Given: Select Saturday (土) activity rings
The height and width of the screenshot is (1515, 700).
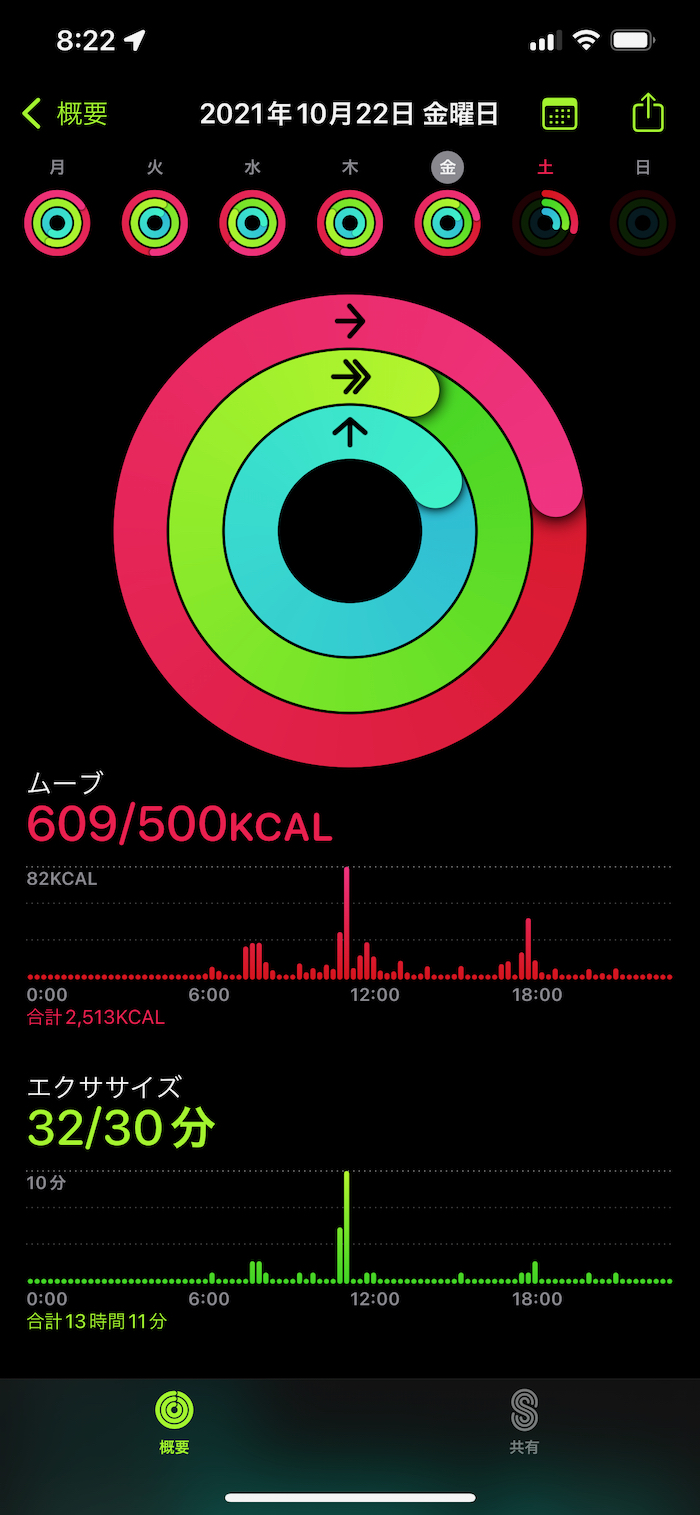Looking at the screenshot, I should coord(545,222).
